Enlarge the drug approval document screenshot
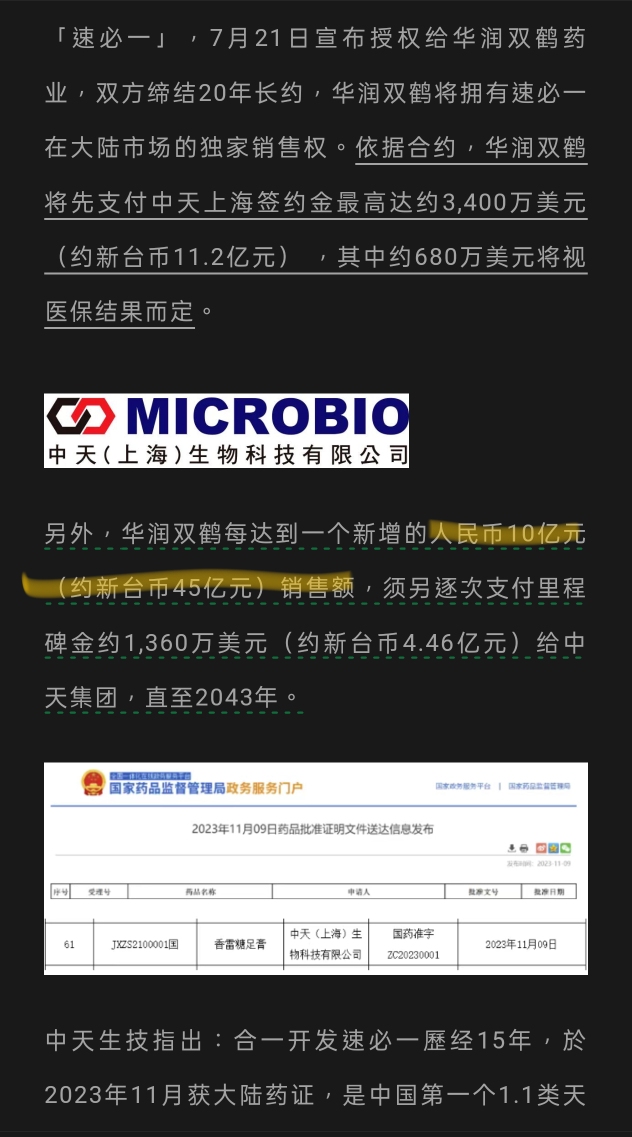 [315, 868]
